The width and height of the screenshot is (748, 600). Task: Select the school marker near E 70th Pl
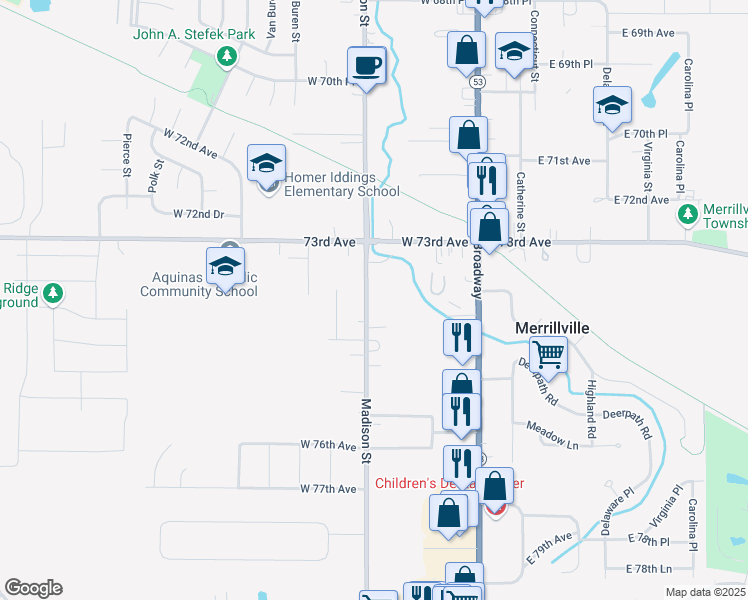click(x=612, y=106)
